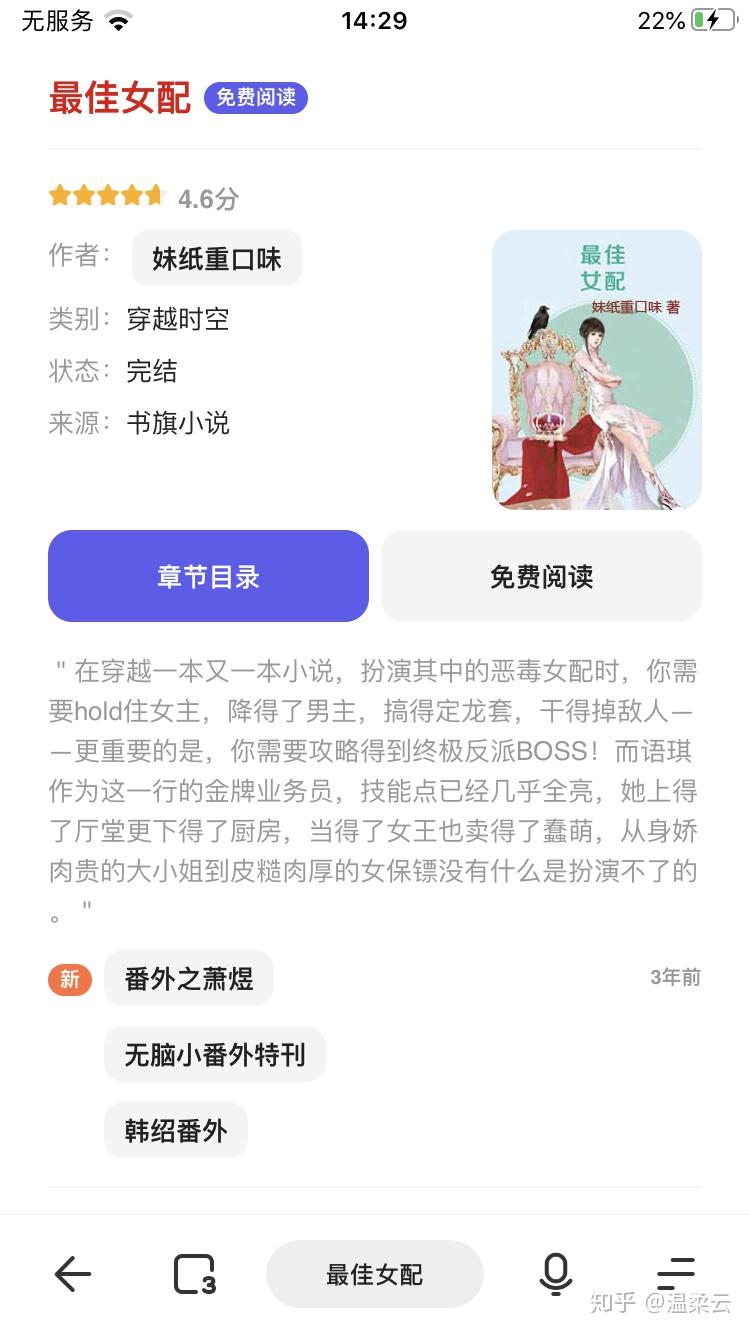This screenshot has height=1334, width=750.
Task: Open chapter 番外之萧煜
Action: (x=188, y=978)
